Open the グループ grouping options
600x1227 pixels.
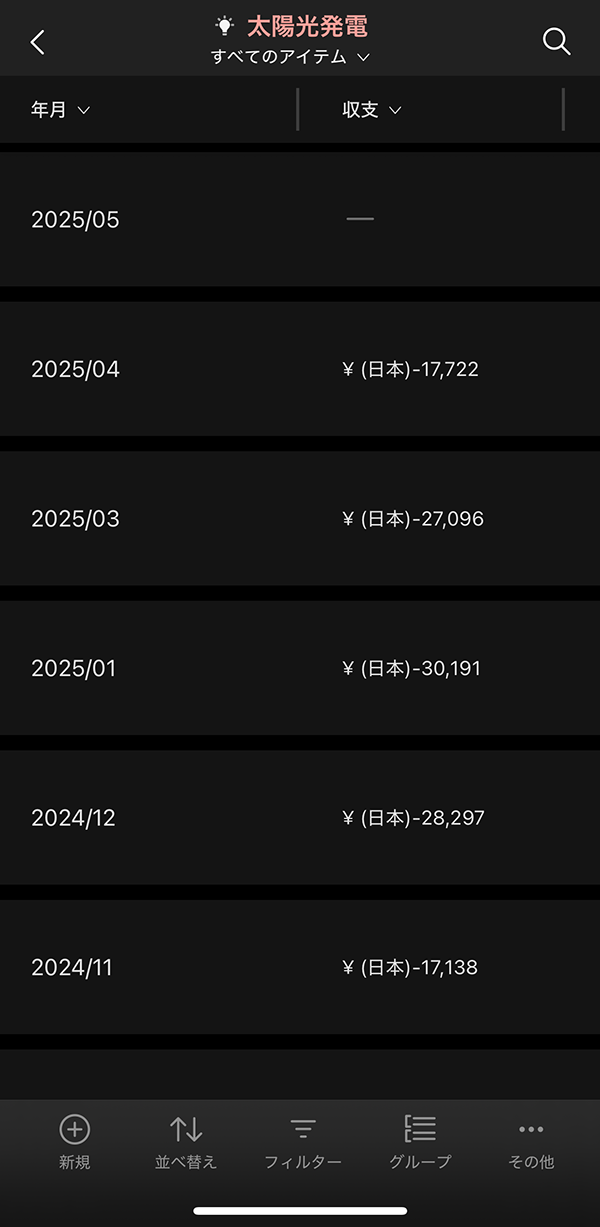coord(420,1142)
